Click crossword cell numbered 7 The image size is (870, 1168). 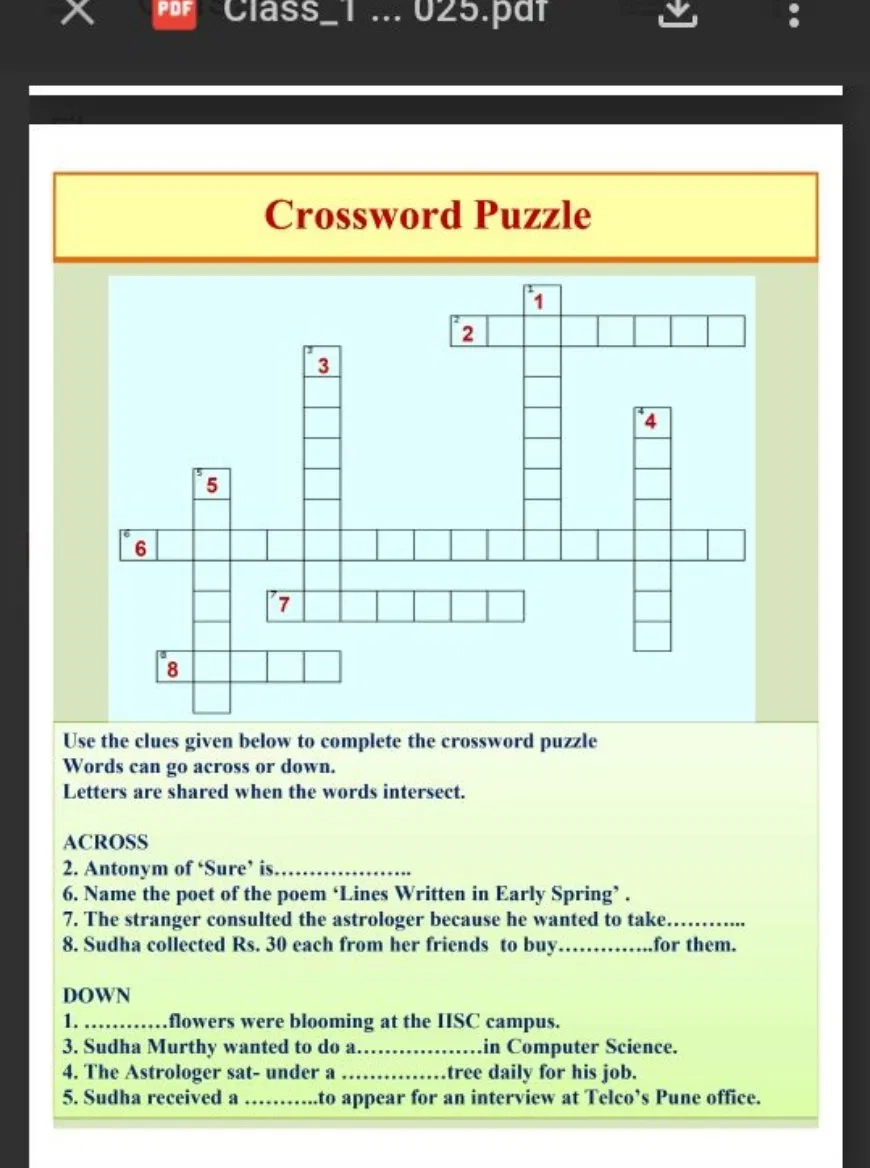(284, 605)
